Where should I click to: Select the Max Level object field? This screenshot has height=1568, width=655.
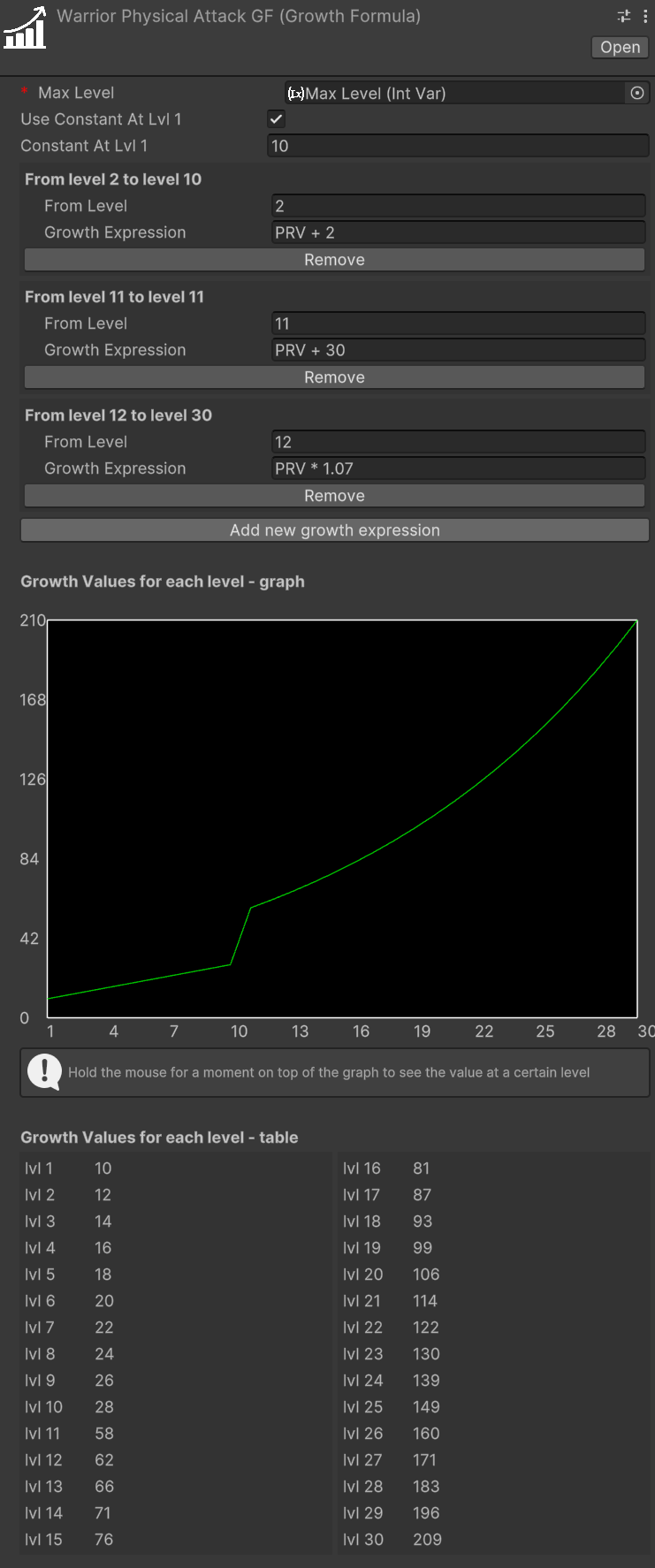tap(455, 93)
